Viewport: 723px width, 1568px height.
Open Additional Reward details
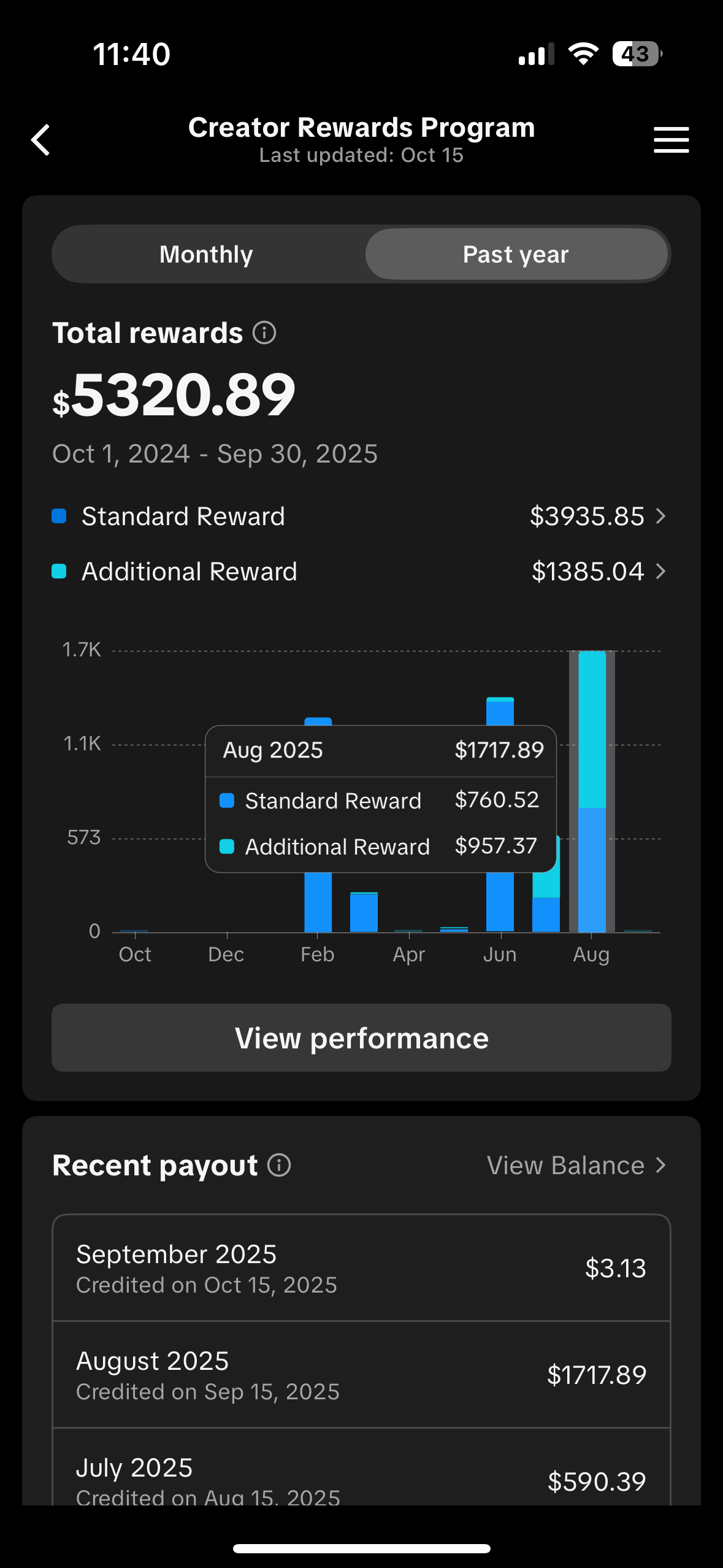pyautogui.click(x=597, y=572)
